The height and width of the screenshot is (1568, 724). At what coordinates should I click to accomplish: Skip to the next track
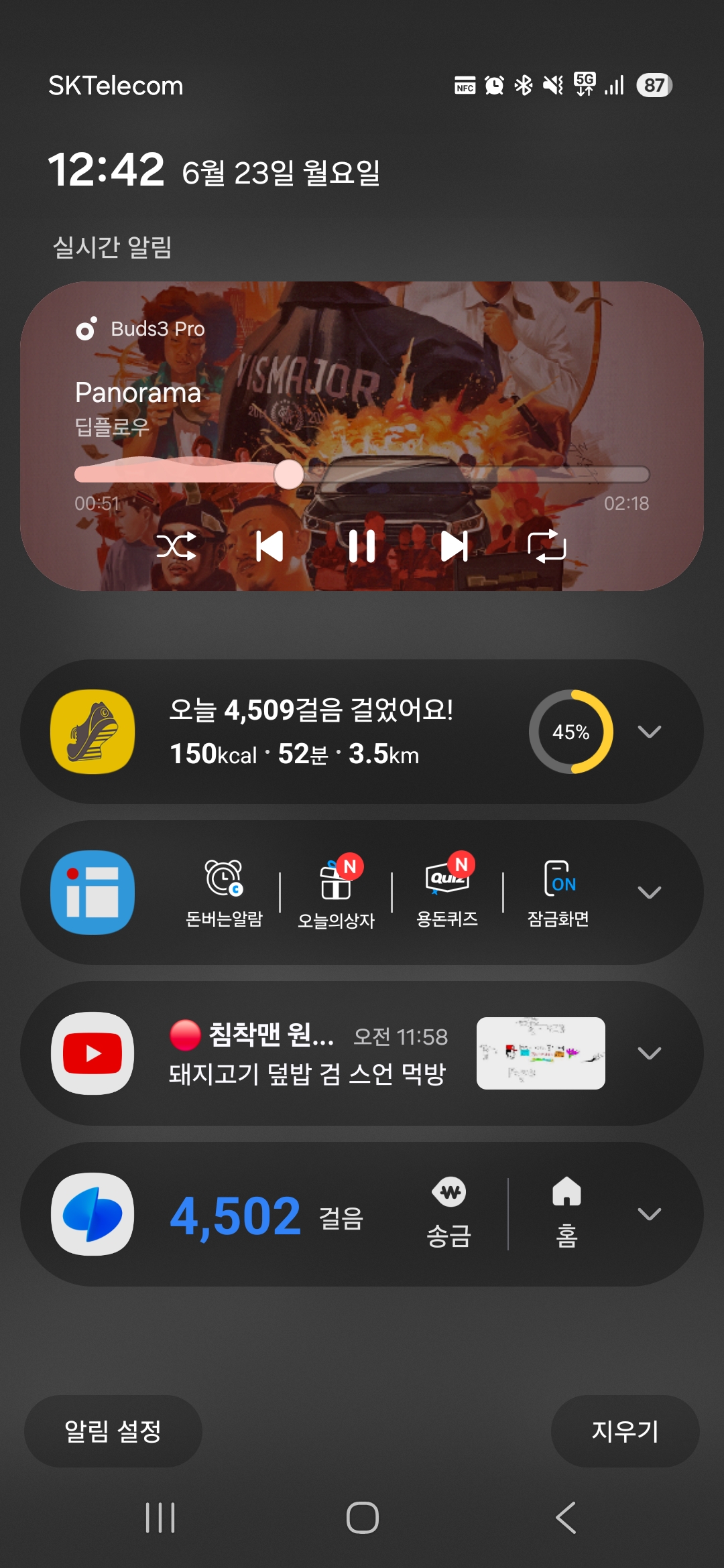pos(454,546)
